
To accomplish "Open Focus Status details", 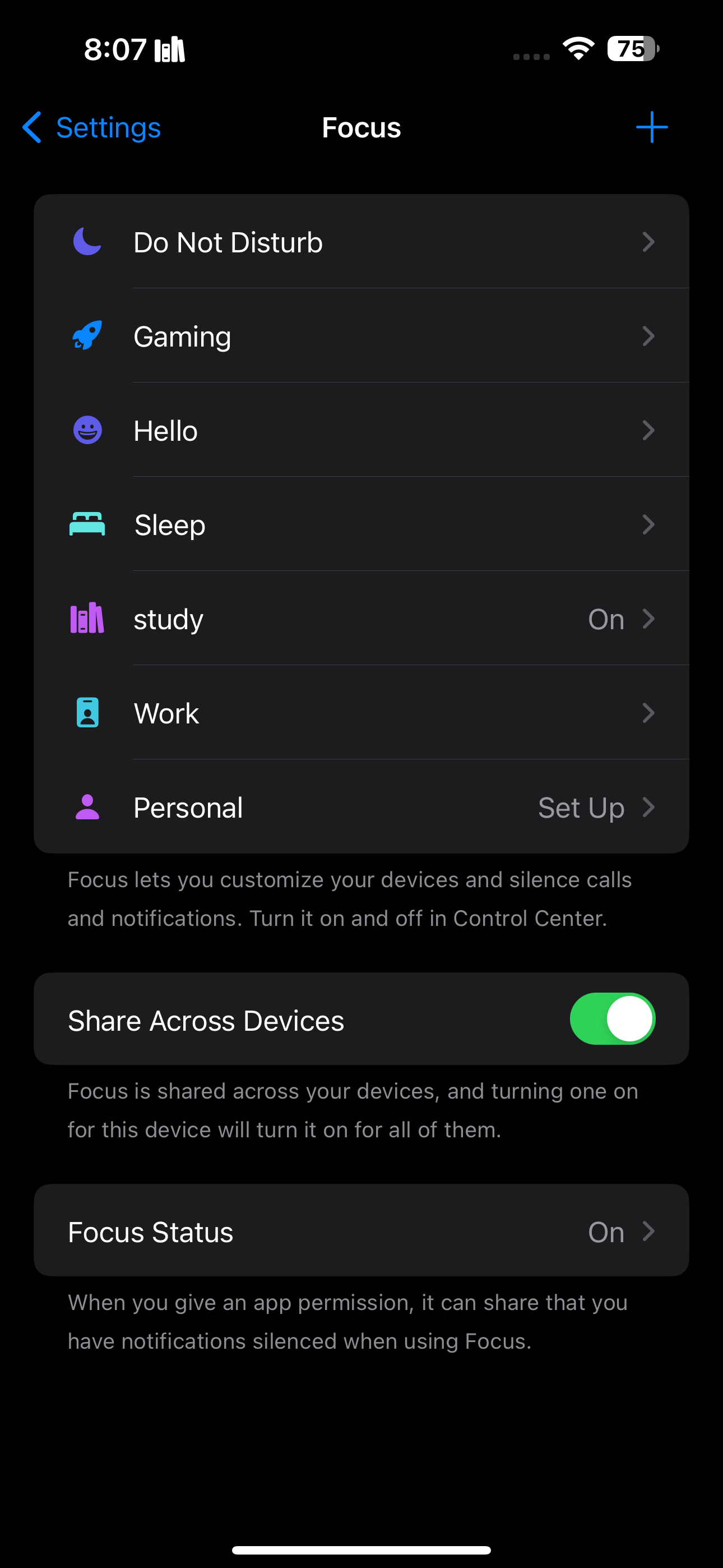I will pos(361,1231).
